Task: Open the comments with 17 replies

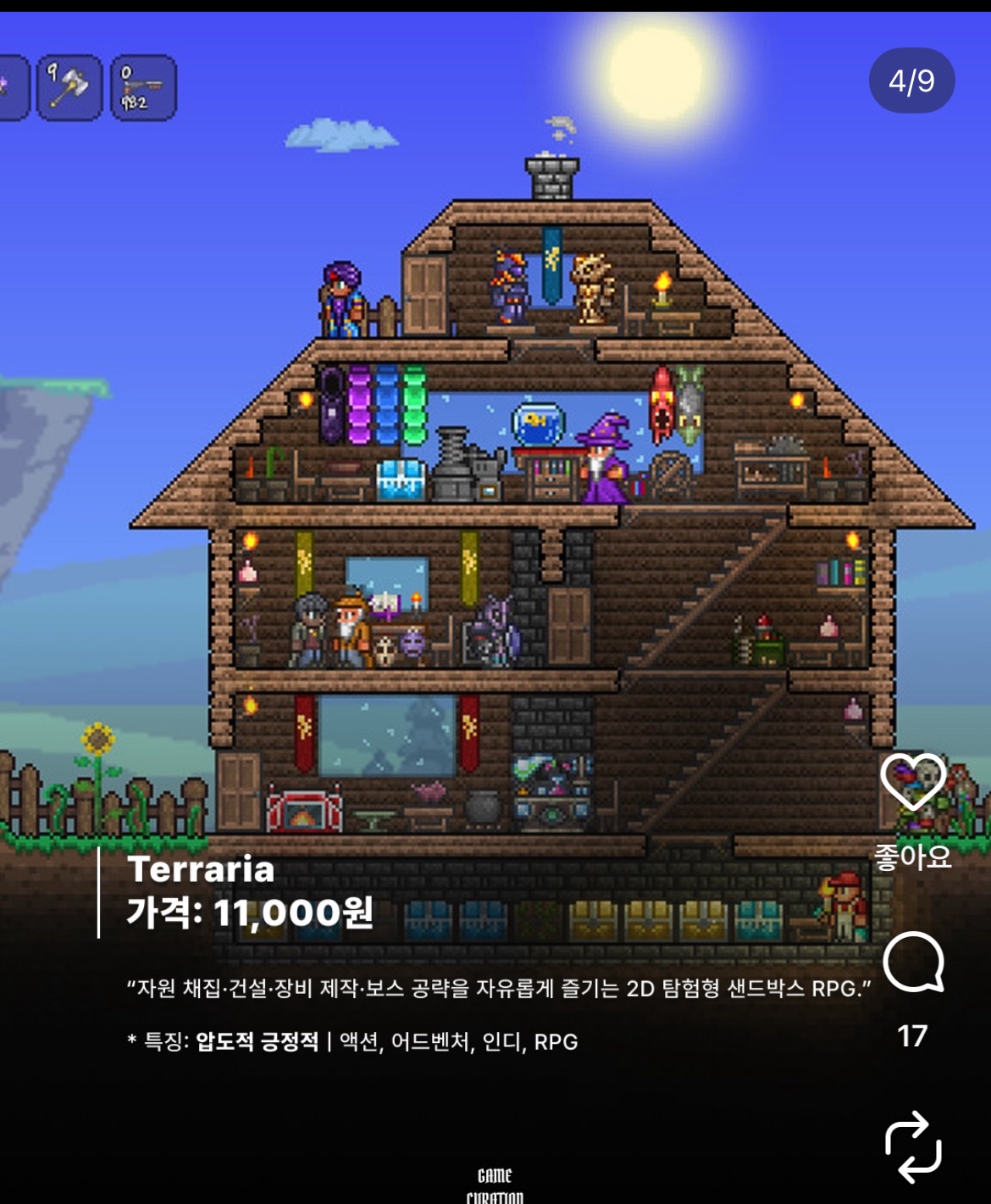Action: click(913, 963)
